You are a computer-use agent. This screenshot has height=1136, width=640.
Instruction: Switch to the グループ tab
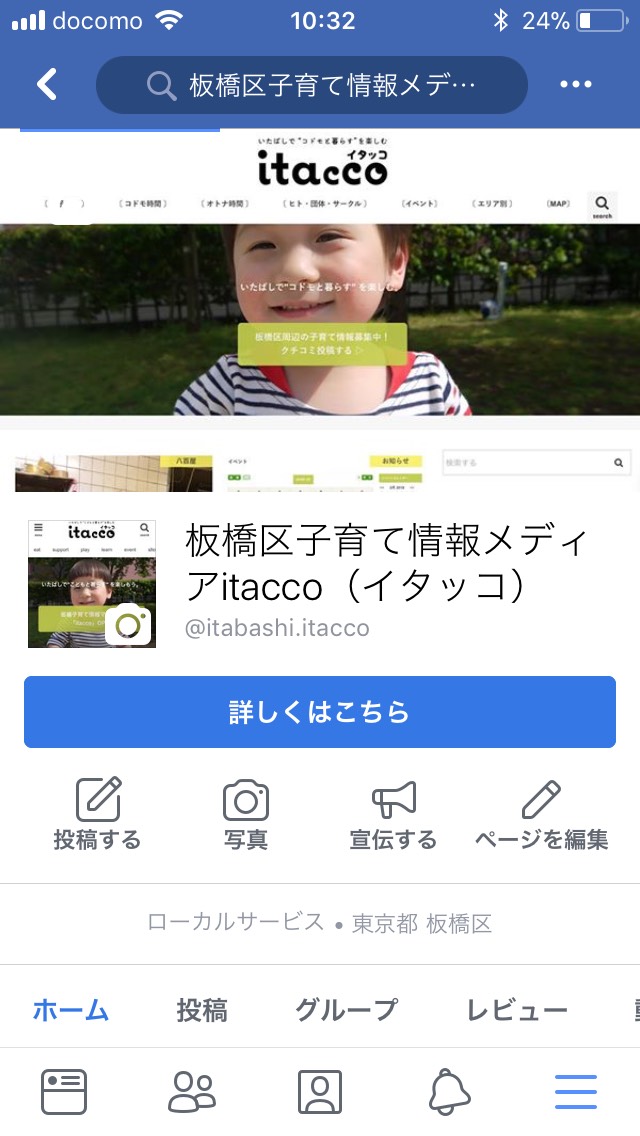[346, 1010]
